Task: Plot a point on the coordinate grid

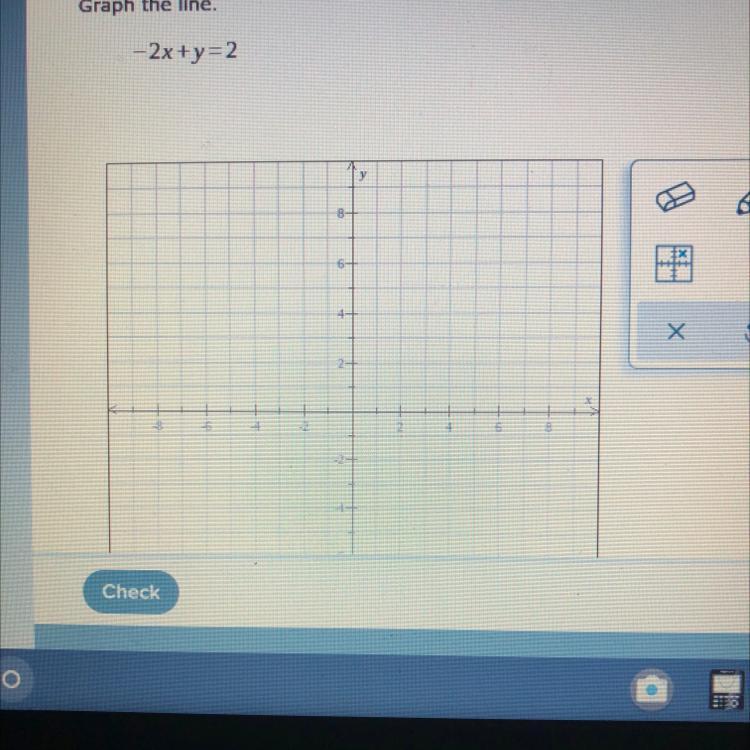Action: pos(353,357)
